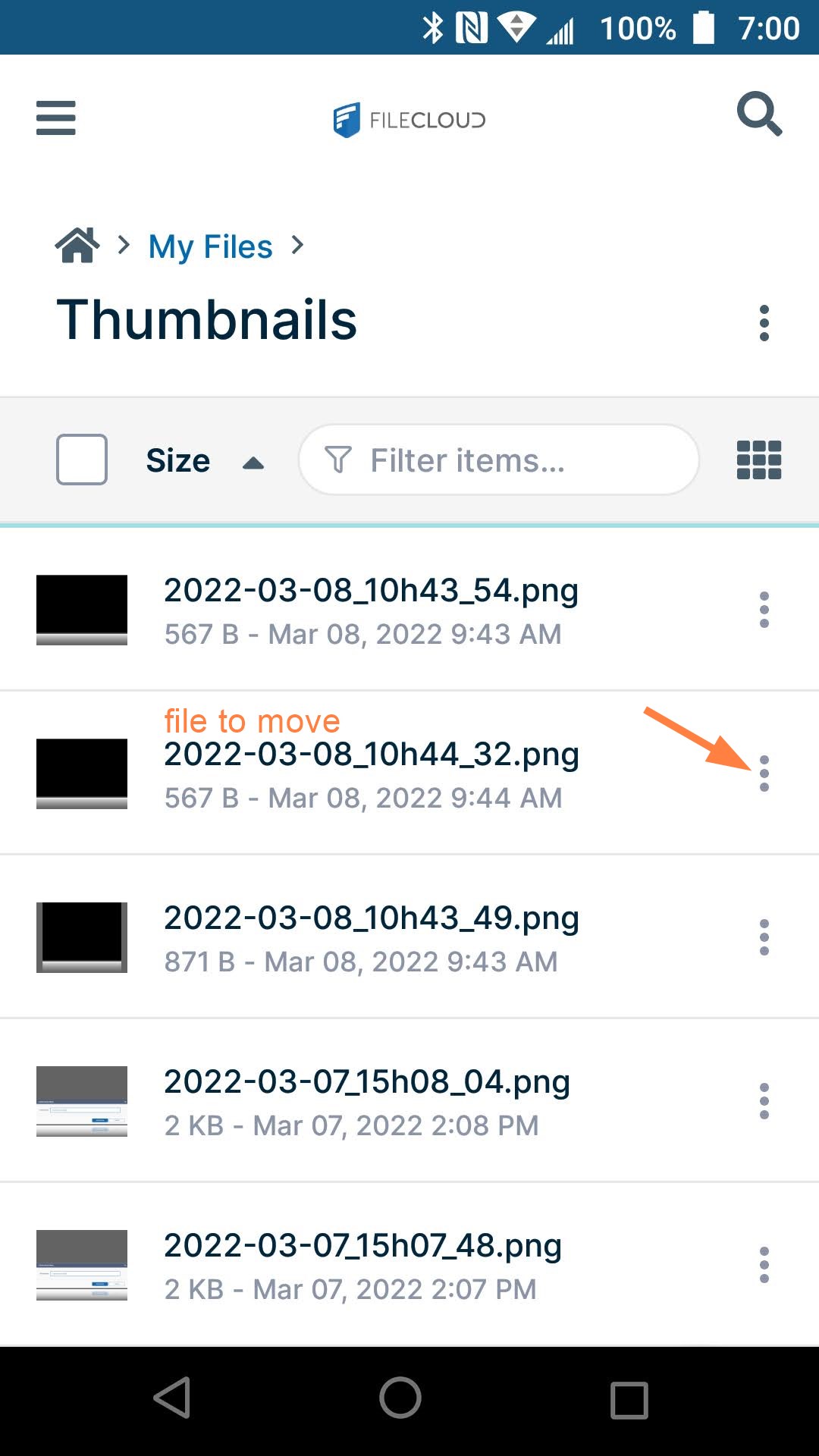Tap the Filter items field
The height and width of the screenshot is (1456, 819).
click(498, 460)
